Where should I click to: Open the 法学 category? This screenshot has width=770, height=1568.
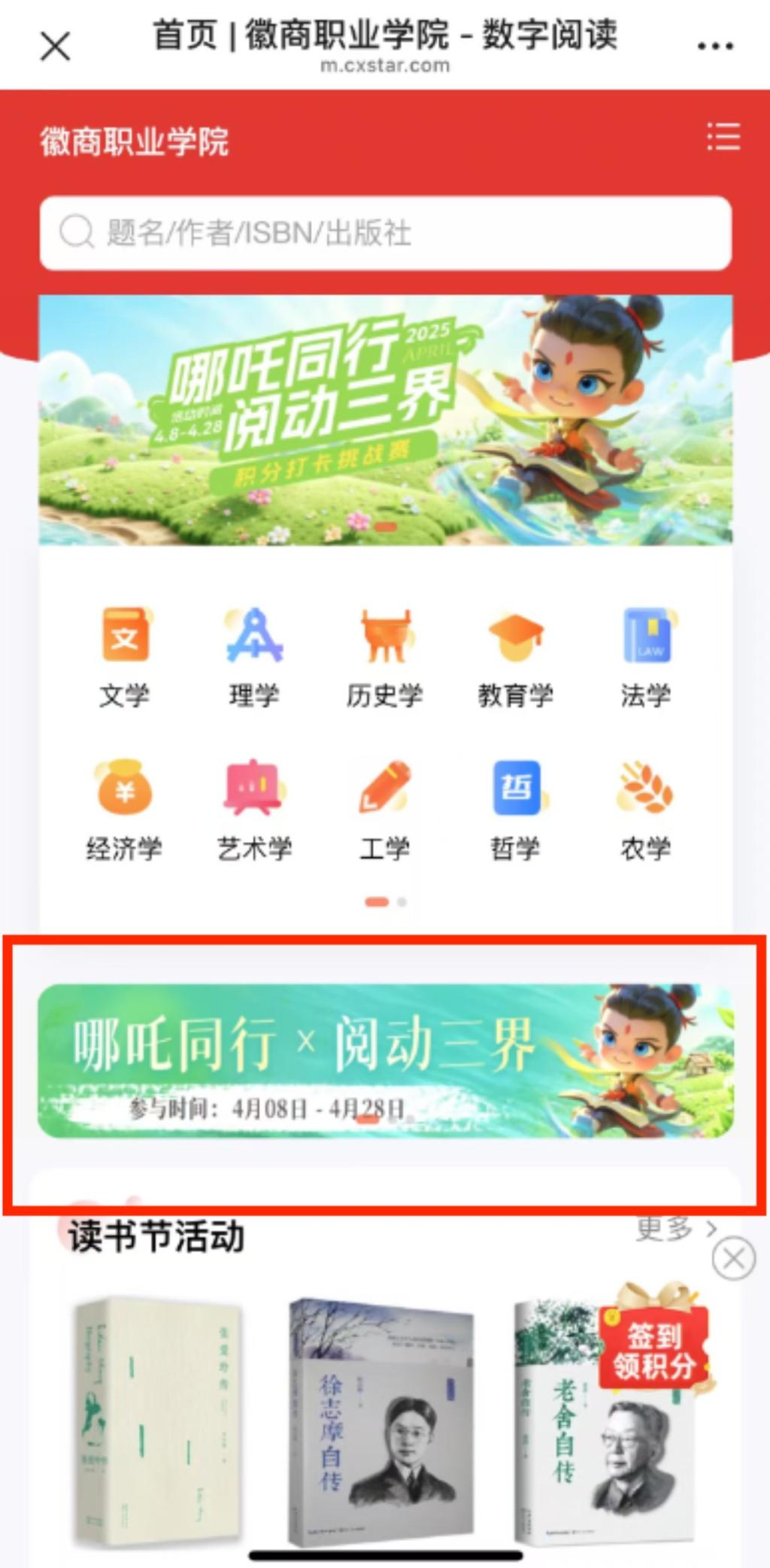(x=646, y=656)
